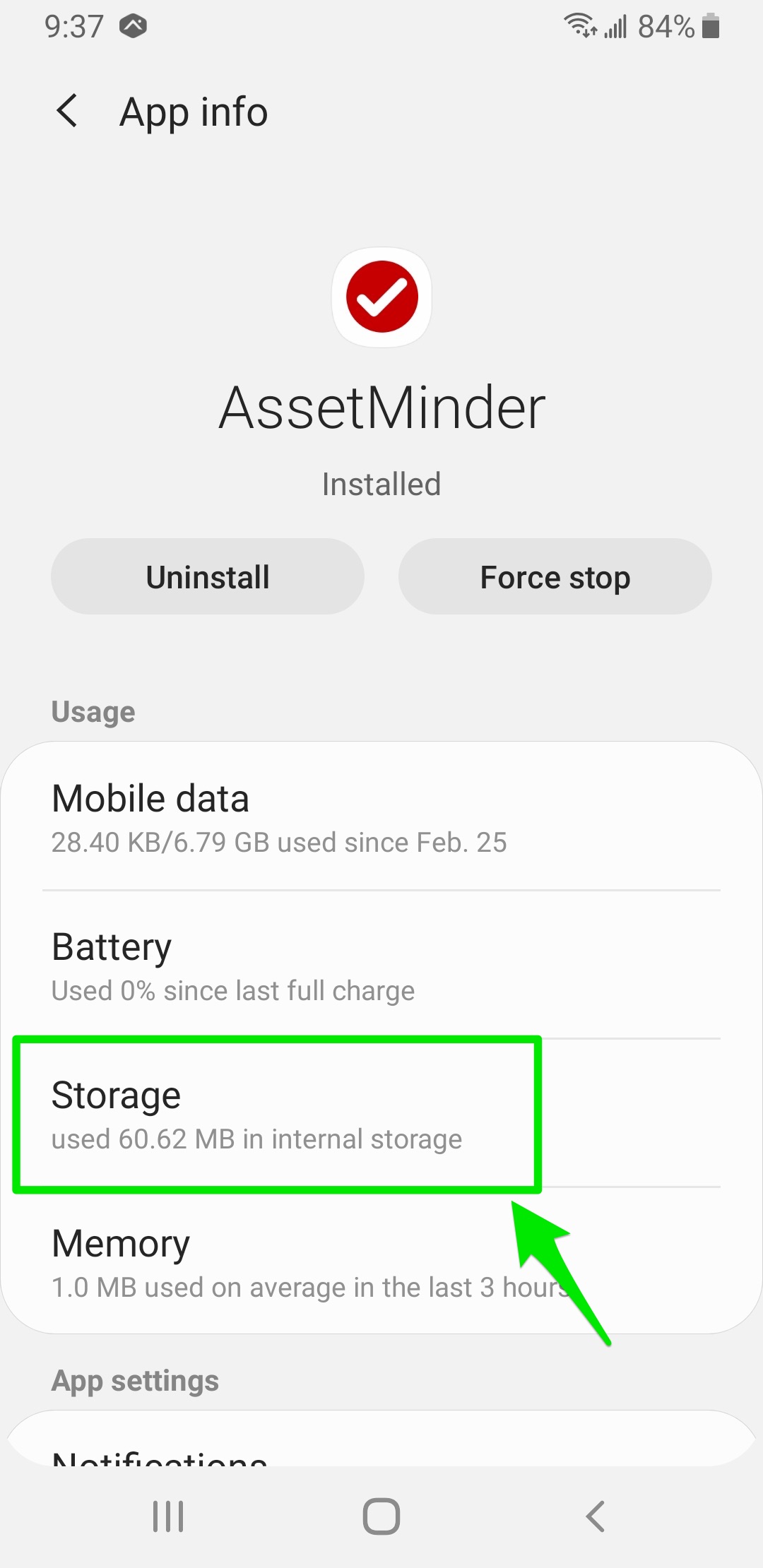Go to the home screen
The height and width of the screenshot is (1568, 763).
[381, 1516]
